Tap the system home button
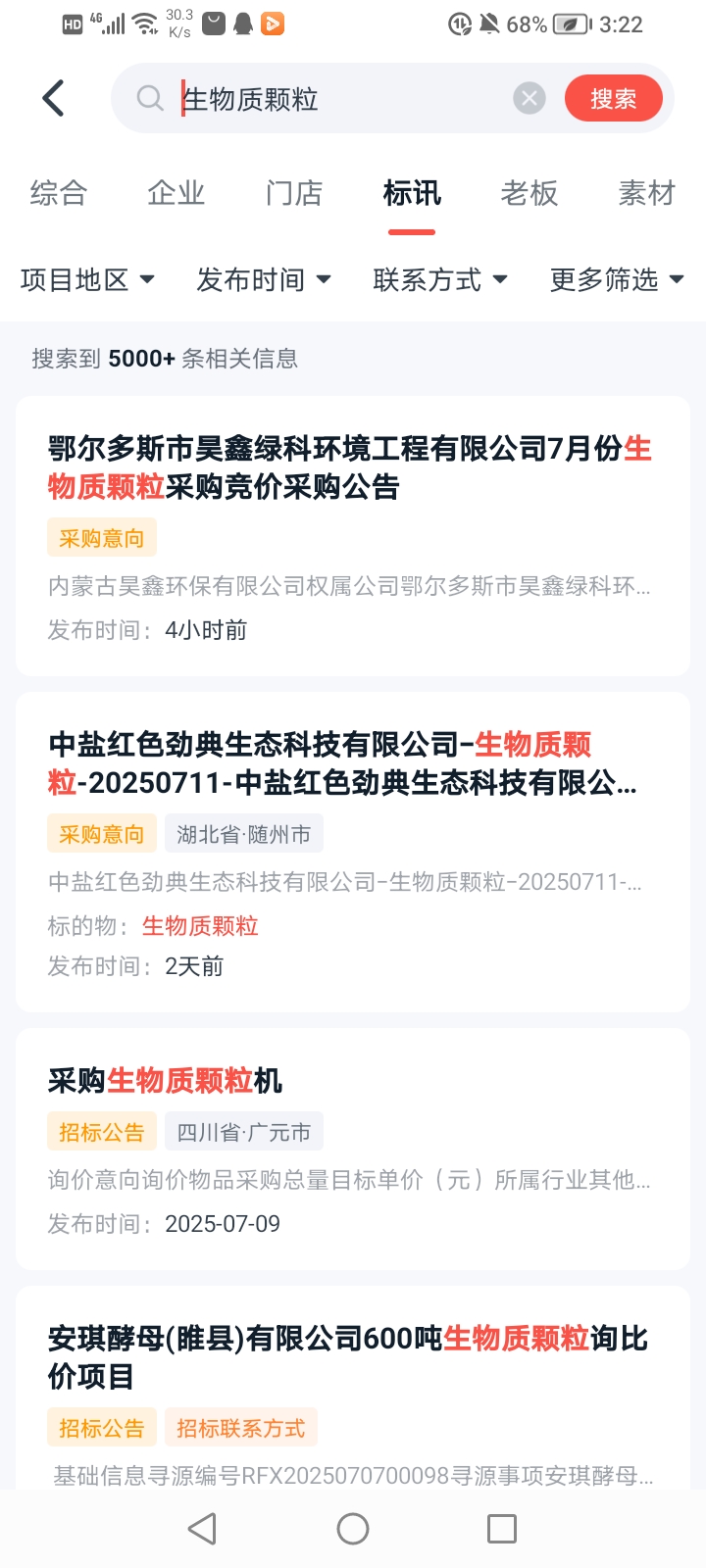706x1568 pixels. coord(353,1529)
